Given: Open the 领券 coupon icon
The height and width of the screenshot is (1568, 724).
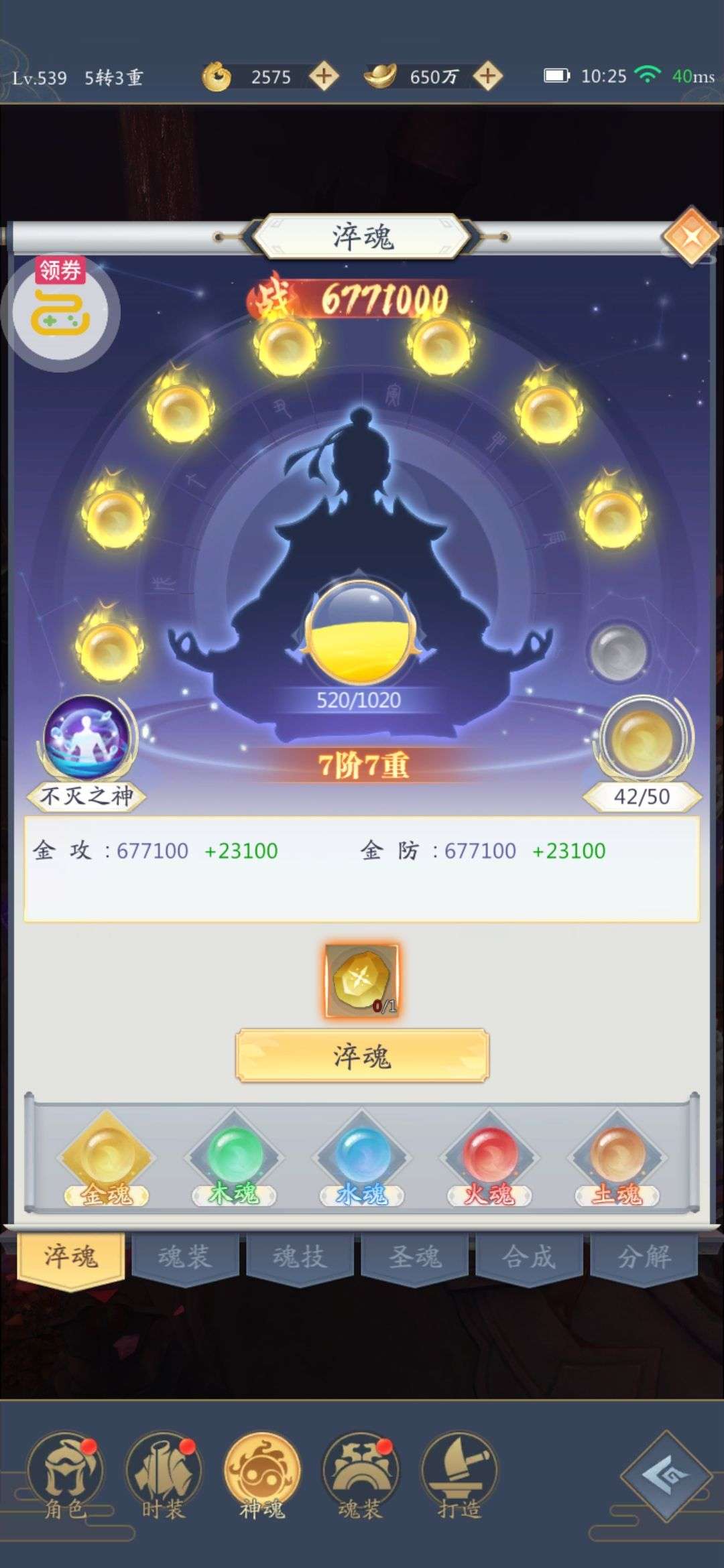Looking at the screenshot, I should 60,310.
